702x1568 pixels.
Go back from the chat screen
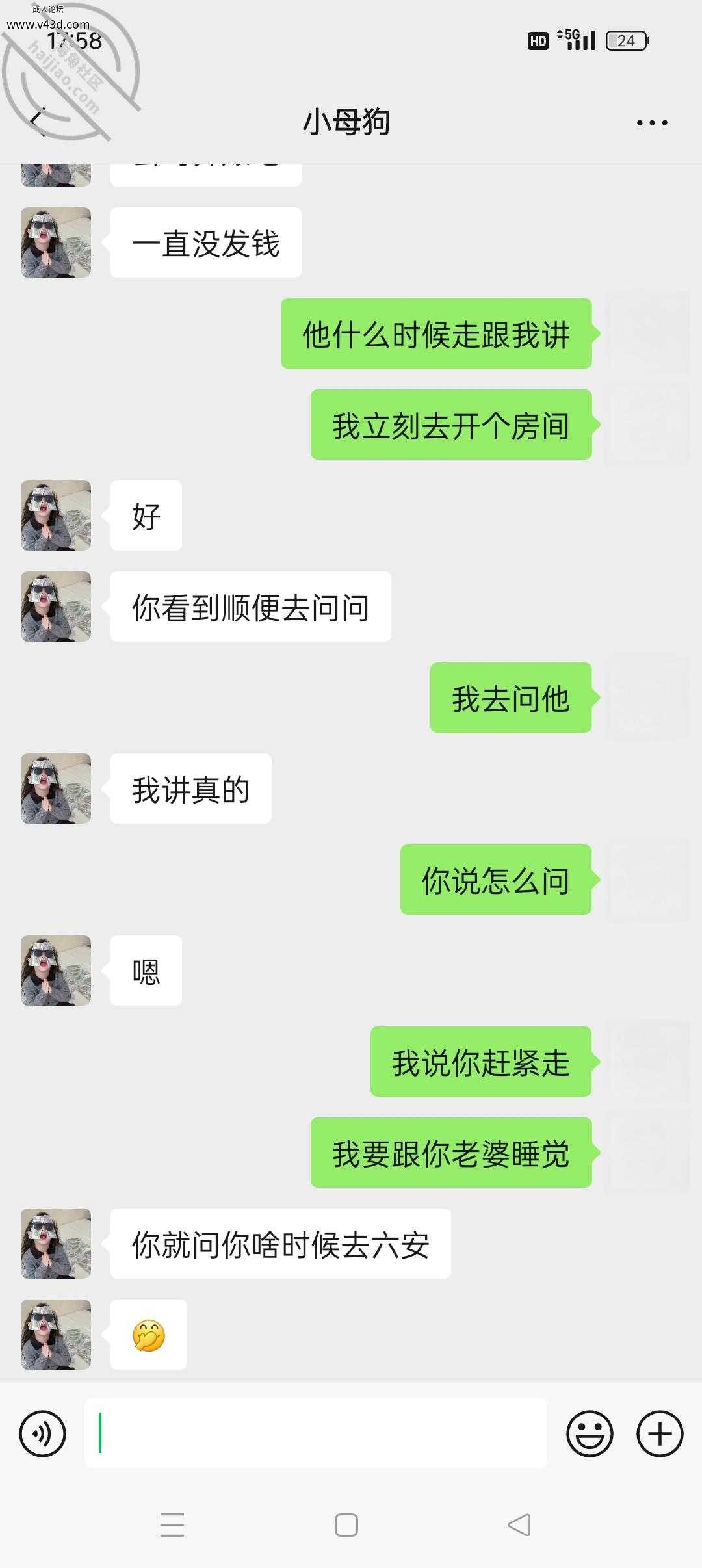[x=38, y=122]
